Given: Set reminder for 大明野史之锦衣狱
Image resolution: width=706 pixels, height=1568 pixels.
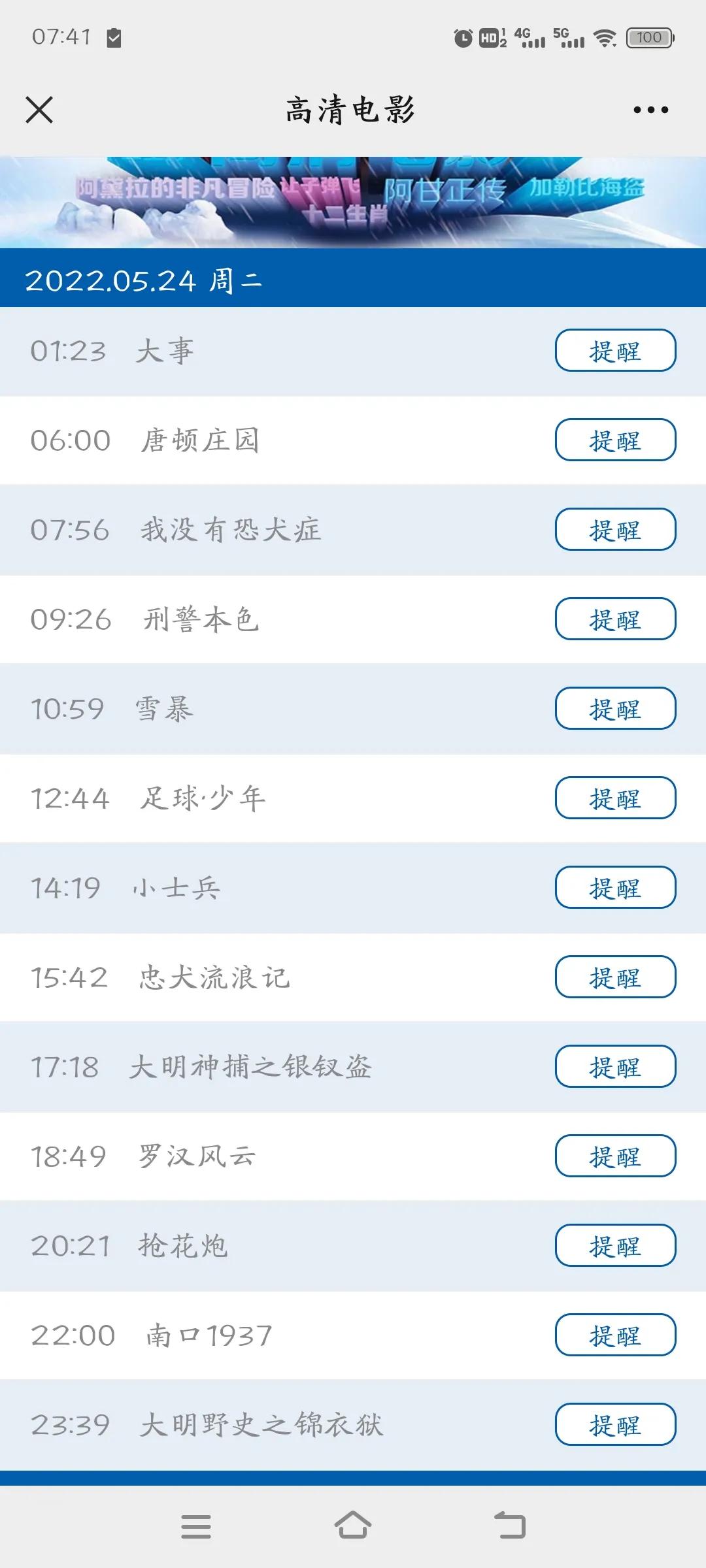Looking at the screenshot, I should (x=614, y=1424).
